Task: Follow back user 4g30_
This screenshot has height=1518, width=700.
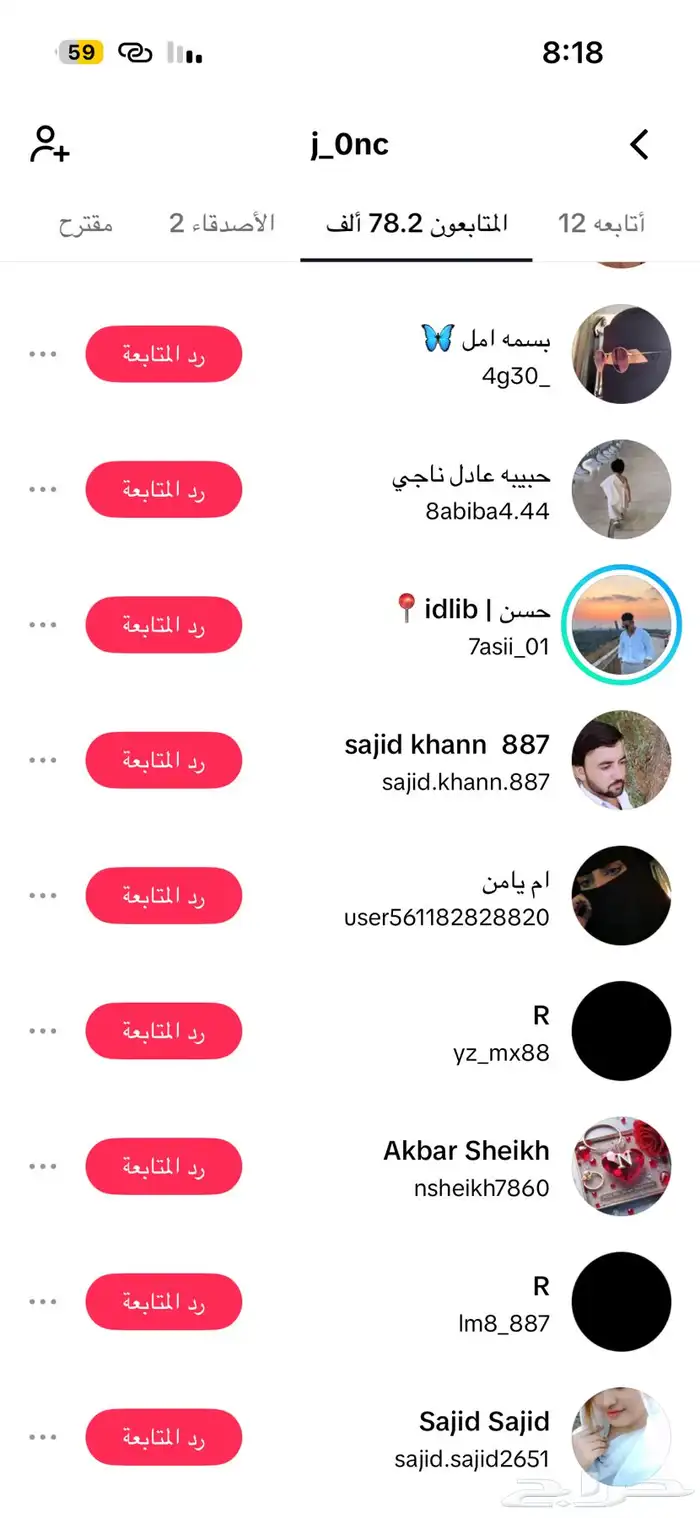Action: [x=164, y=354]
